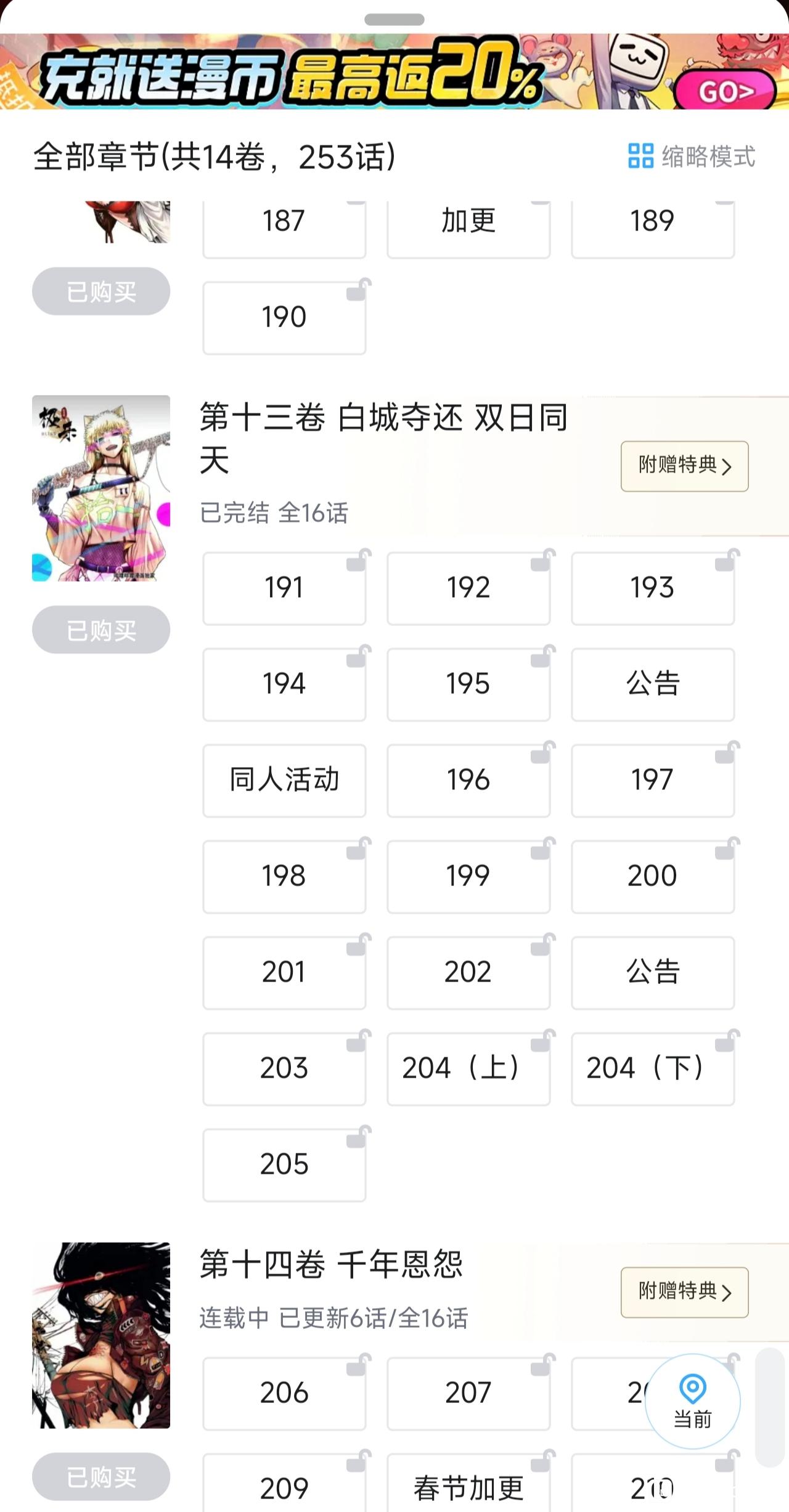Image resolution: width=789 pixels, height=1512 pixels.
Task: Read chapter 200
Action: point(653,876)
